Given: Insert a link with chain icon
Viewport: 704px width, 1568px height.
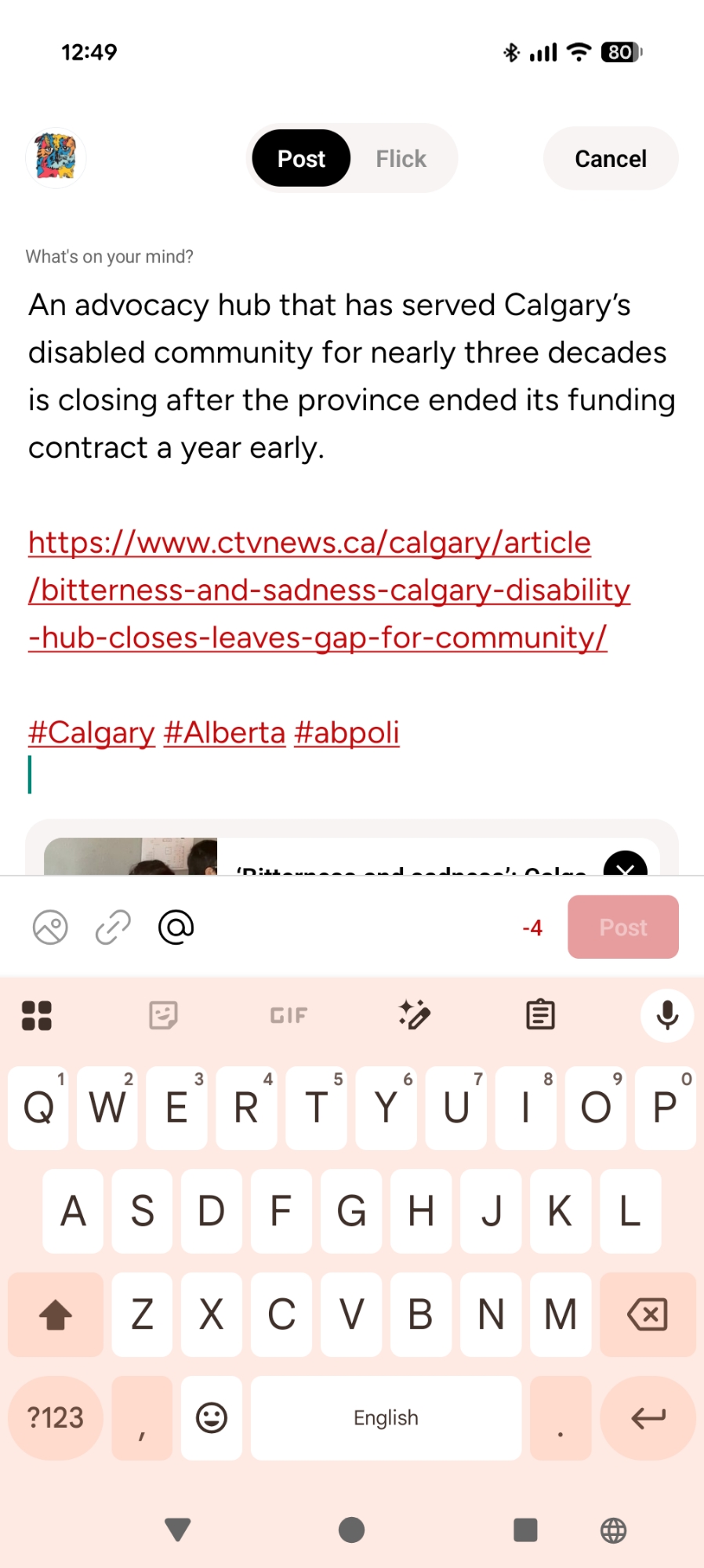Looking at the screenshot, I should [113, 927].
